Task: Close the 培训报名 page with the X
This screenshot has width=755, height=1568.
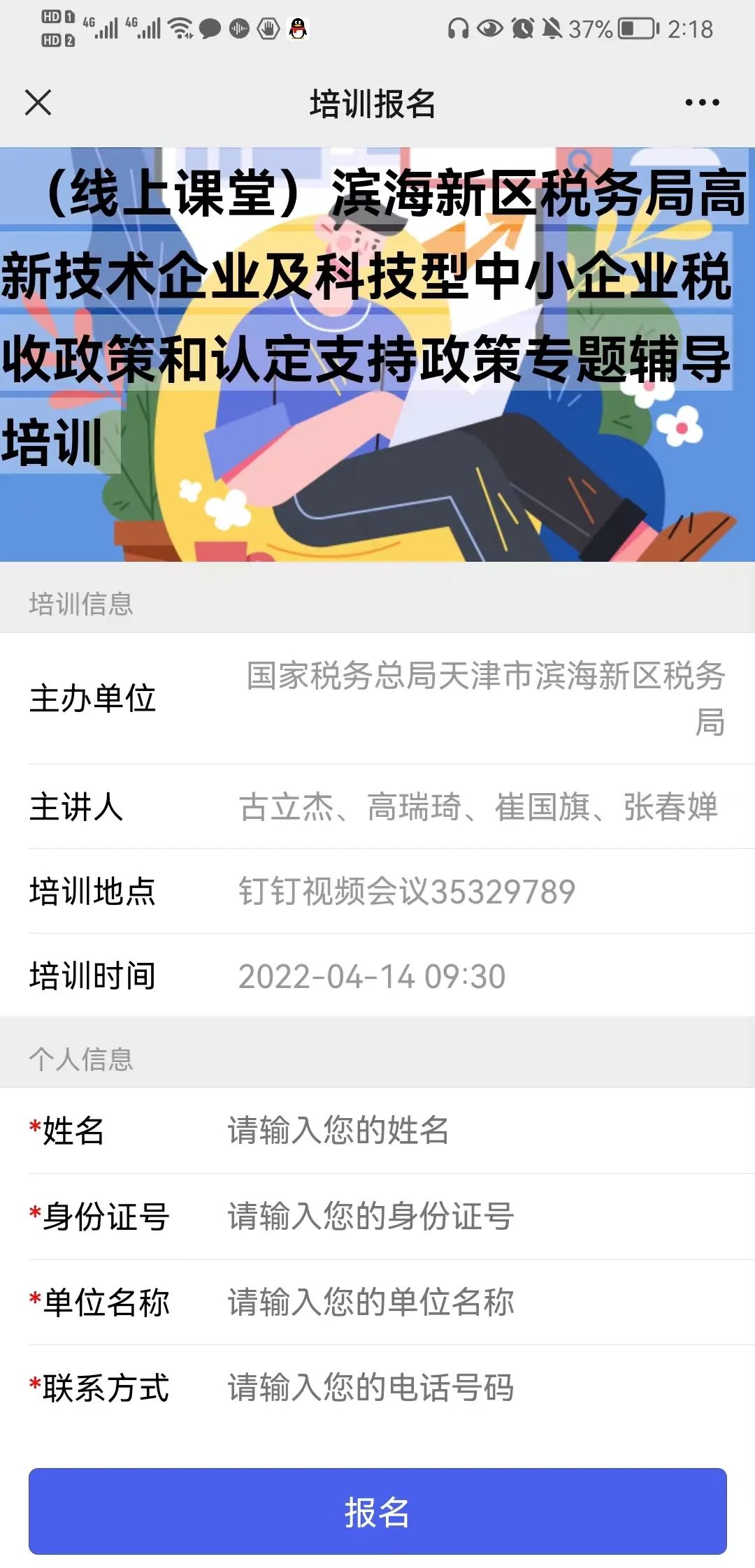Action: pos(40,103)
